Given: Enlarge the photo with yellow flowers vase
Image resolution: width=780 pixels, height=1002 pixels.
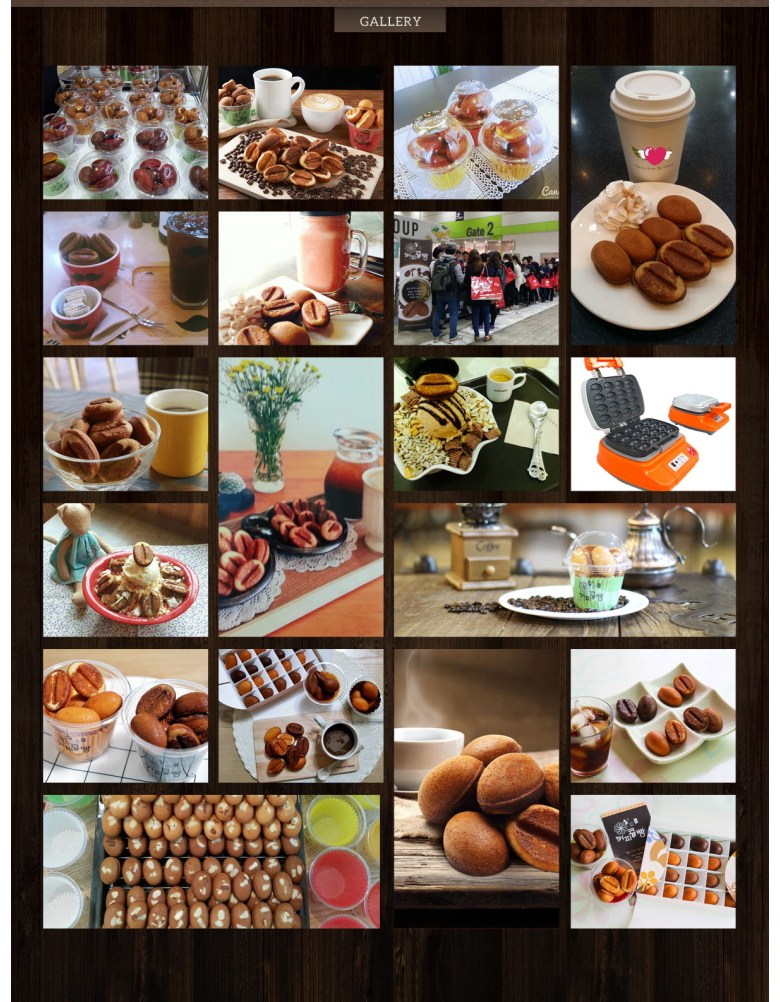Looking at the screenshot, I should click(300, 497).
